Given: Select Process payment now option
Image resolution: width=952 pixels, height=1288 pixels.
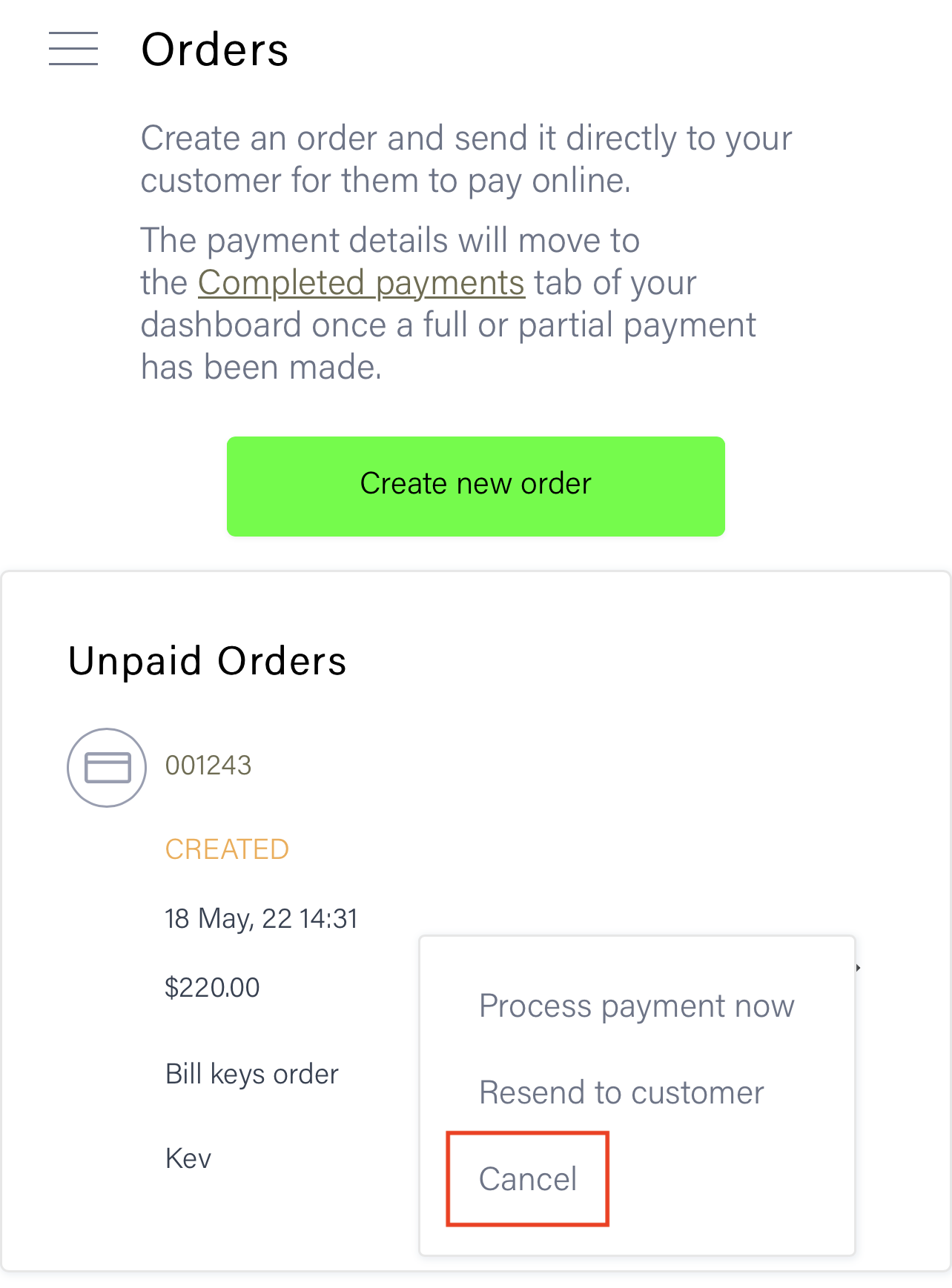Looking at the screenshot, I should (636, 1006).
